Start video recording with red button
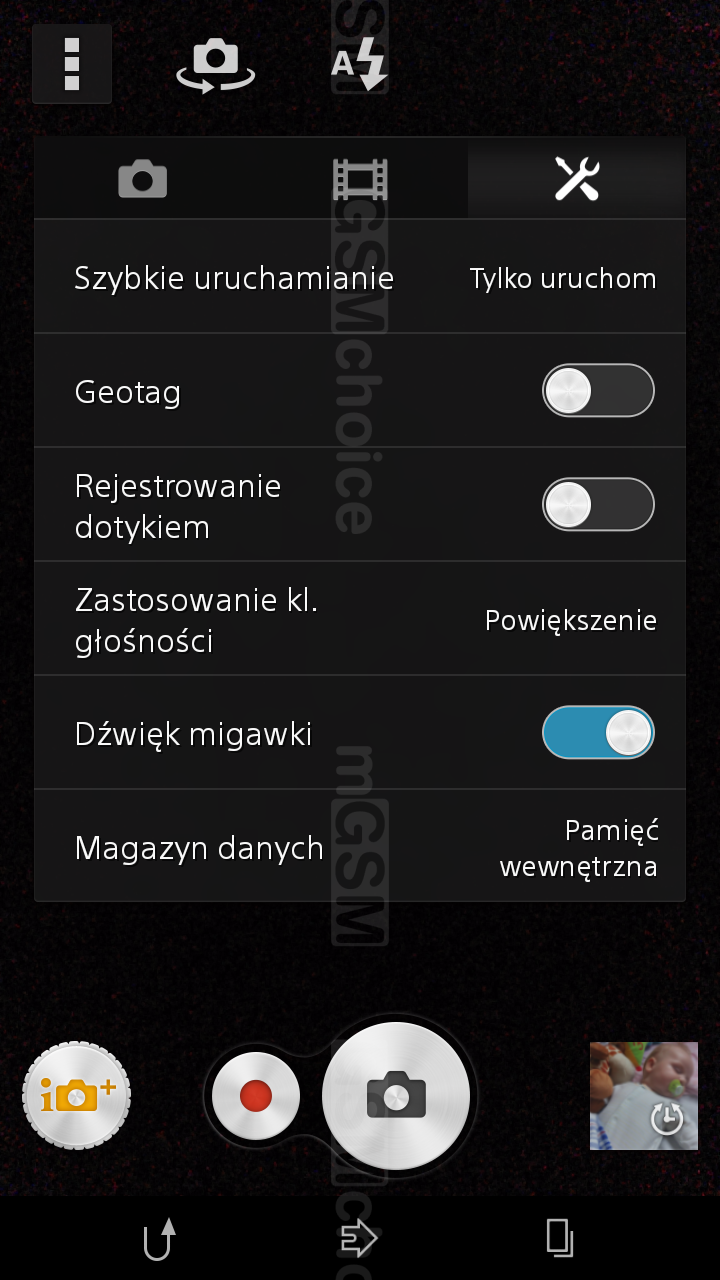Image resolution: width=720 pixels, height=1280 pixels. (x=256, y=1095)
